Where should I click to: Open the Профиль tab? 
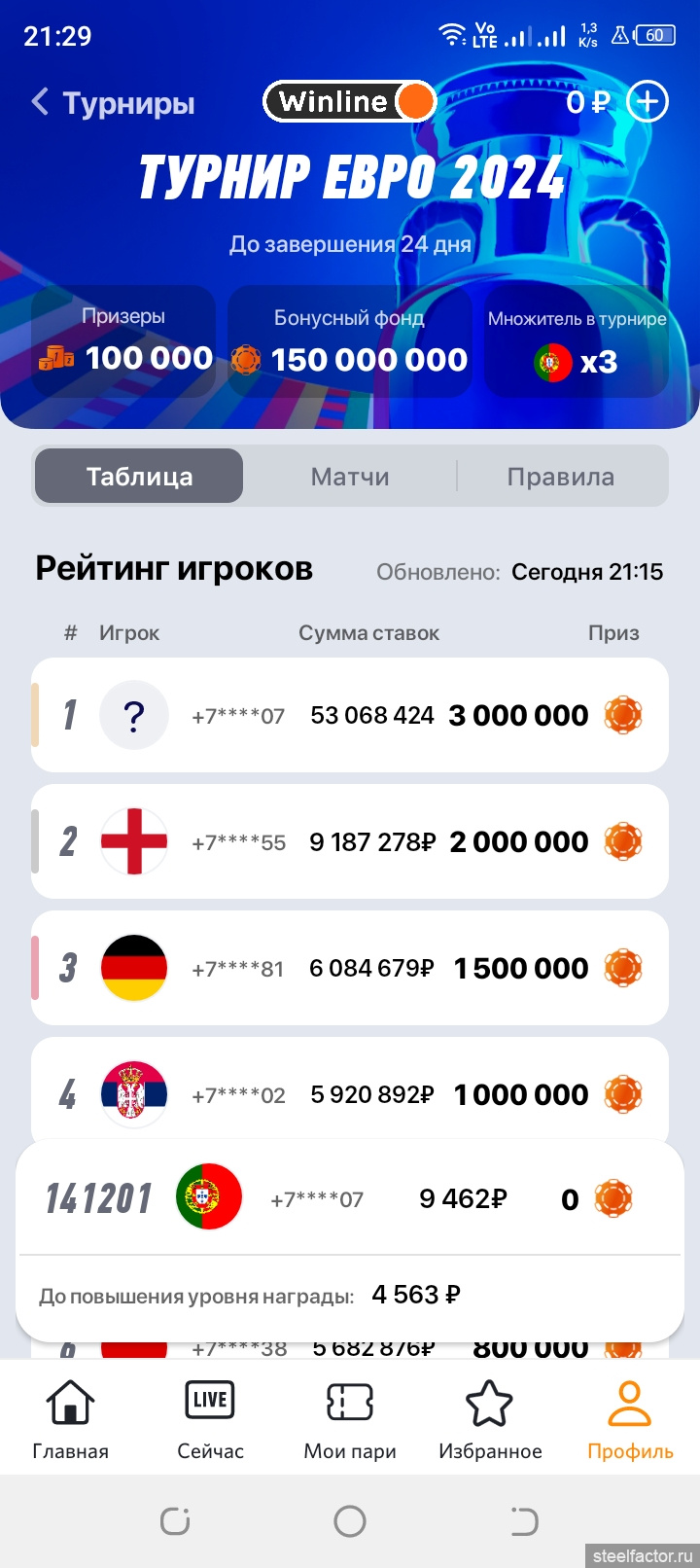[630, 1418]
